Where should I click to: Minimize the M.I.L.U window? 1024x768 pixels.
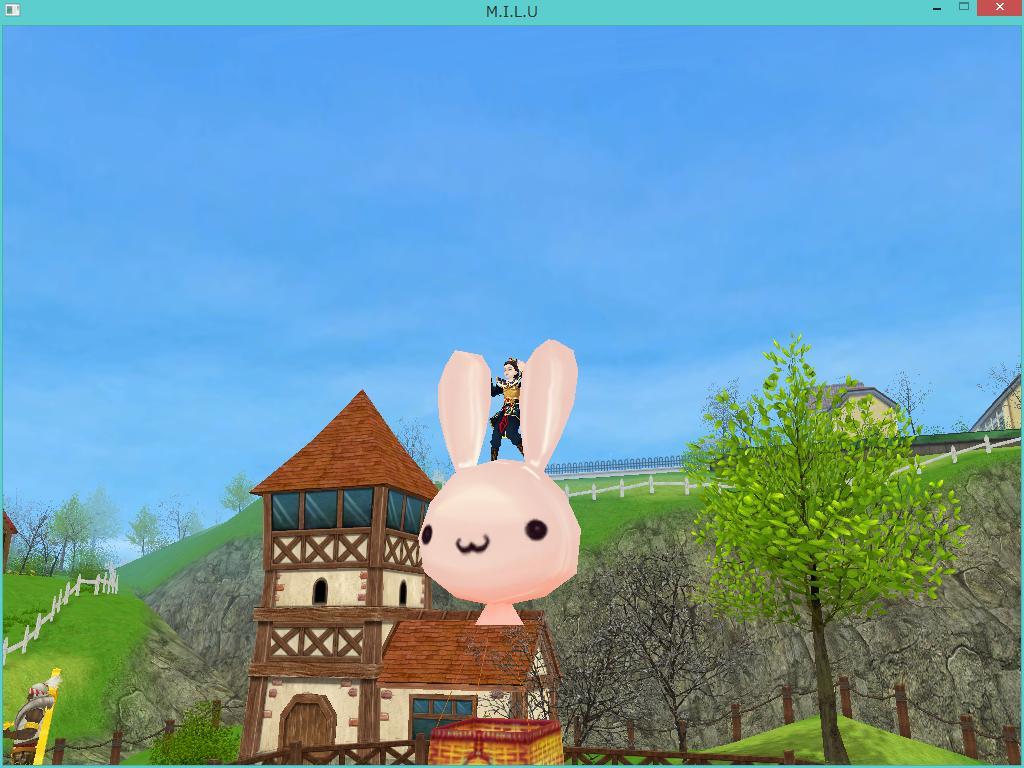pos(937,8)
